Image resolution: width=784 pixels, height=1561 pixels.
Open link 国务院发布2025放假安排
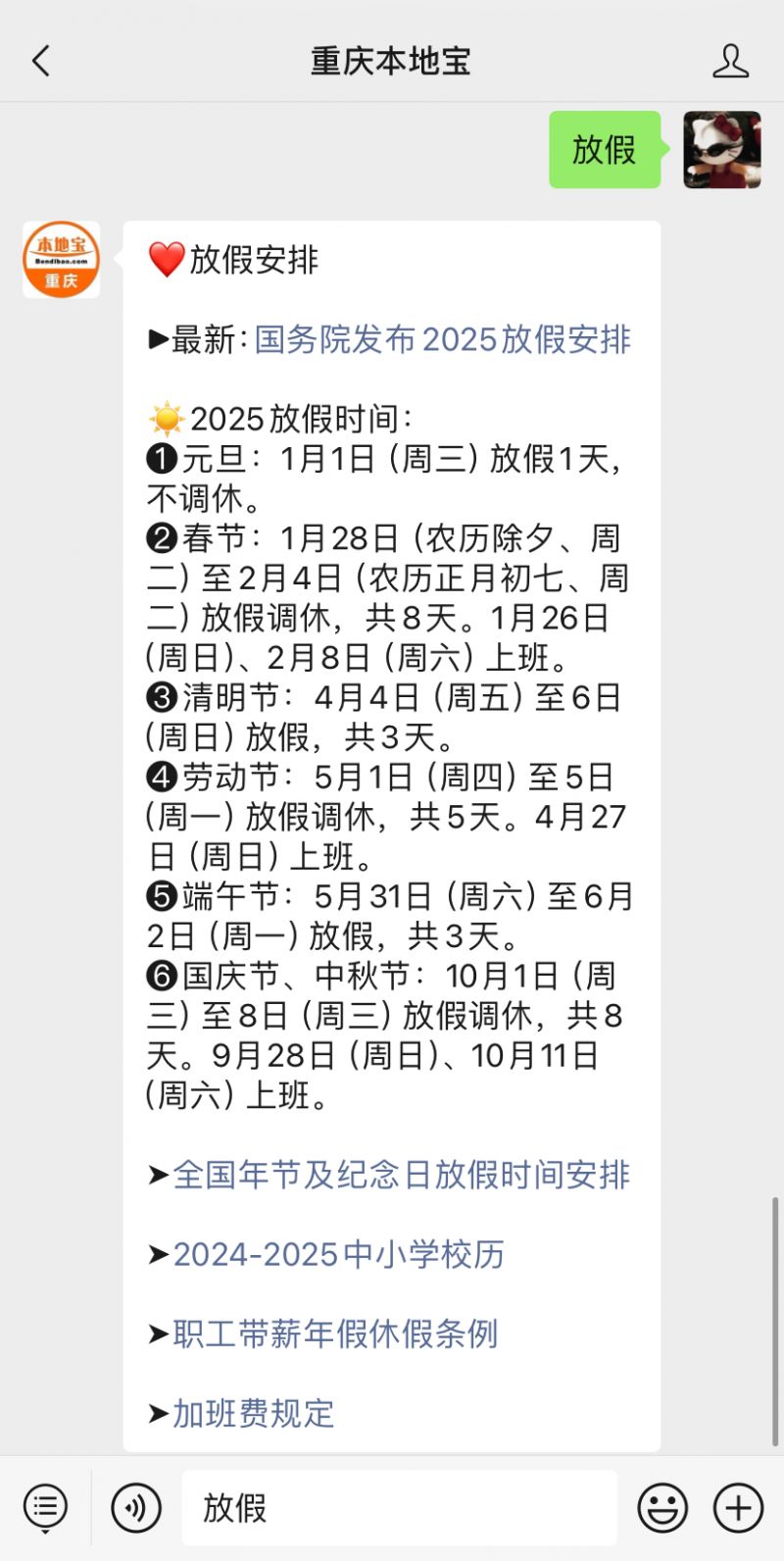[443, 339]
